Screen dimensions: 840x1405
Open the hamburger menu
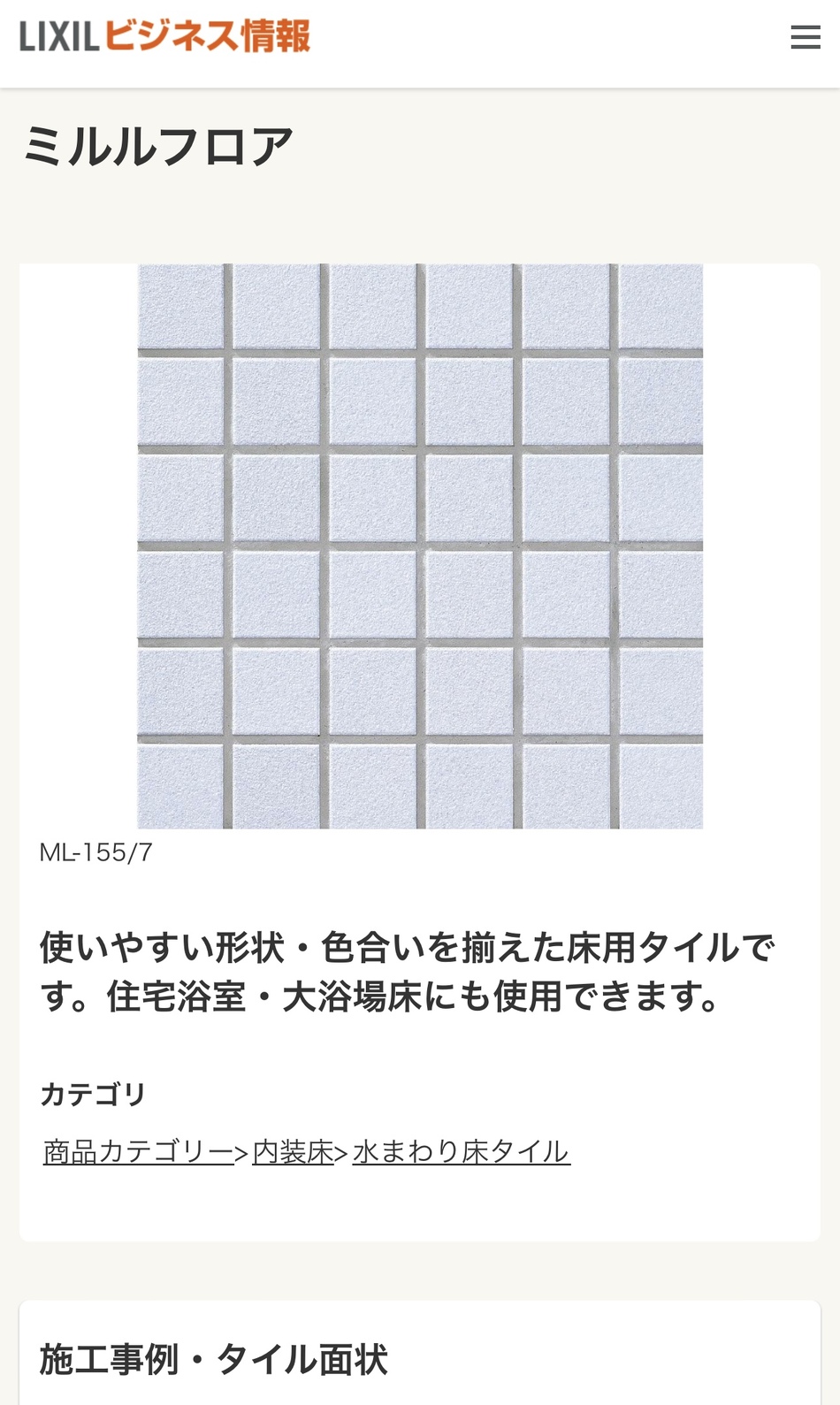coord(805,37)
